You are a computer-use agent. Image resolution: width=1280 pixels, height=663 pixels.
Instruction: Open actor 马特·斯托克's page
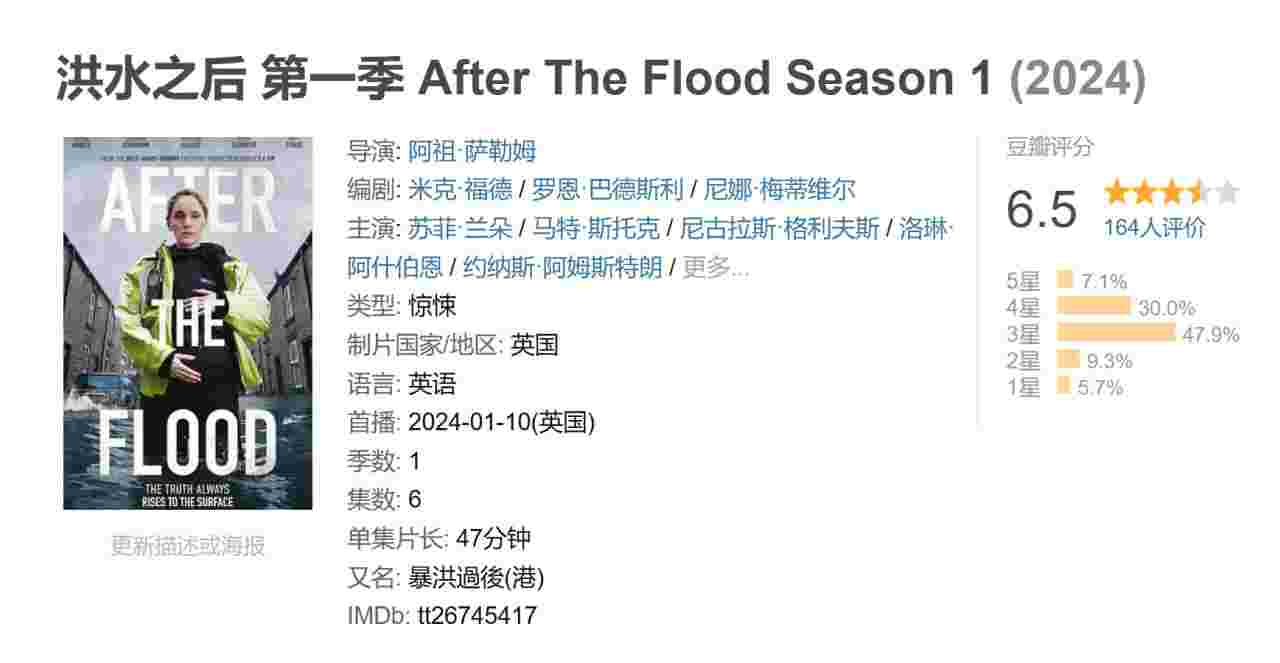(x=595, y=229)
